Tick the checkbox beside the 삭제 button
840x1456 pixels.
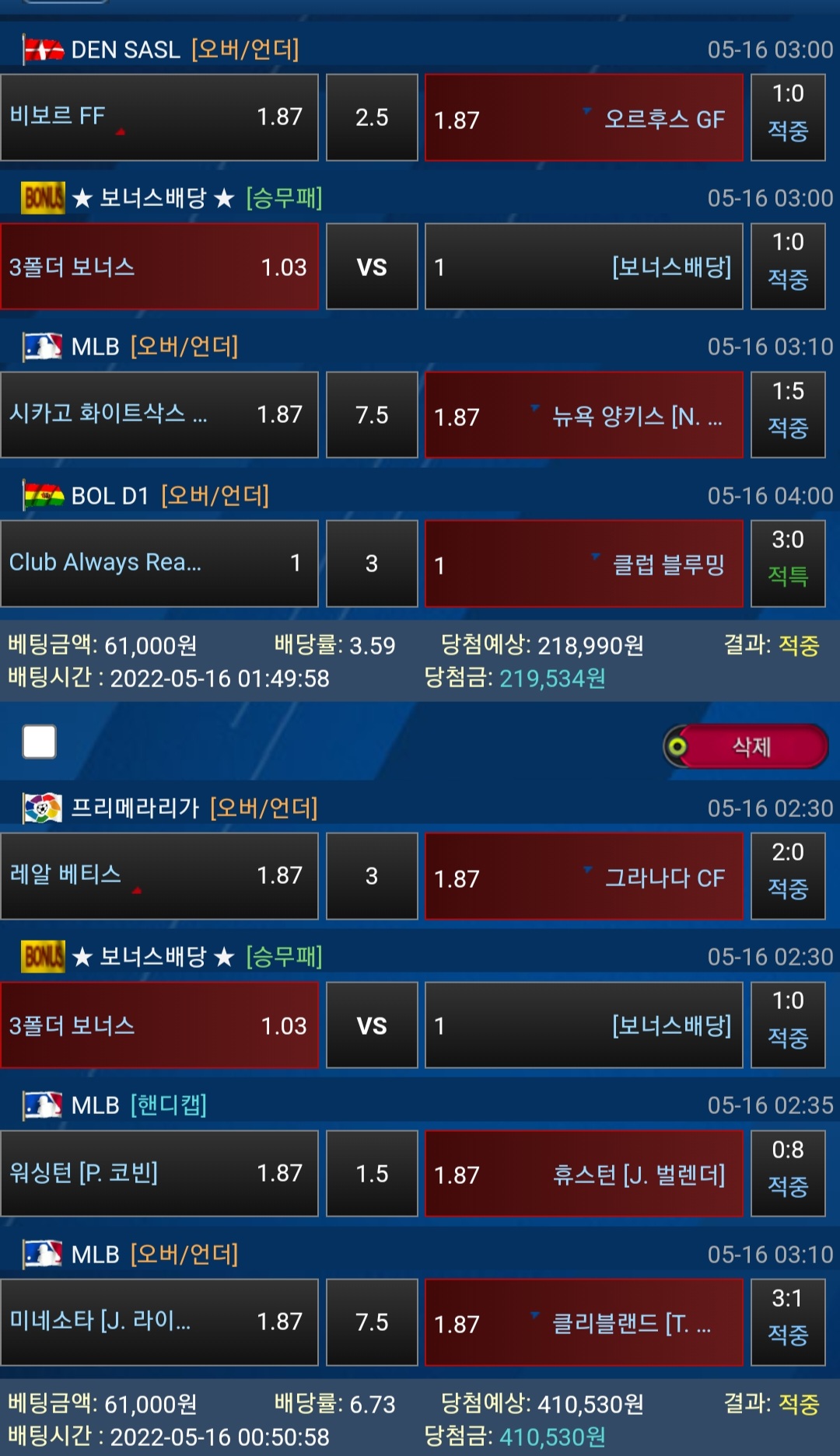tap(40, 742)
